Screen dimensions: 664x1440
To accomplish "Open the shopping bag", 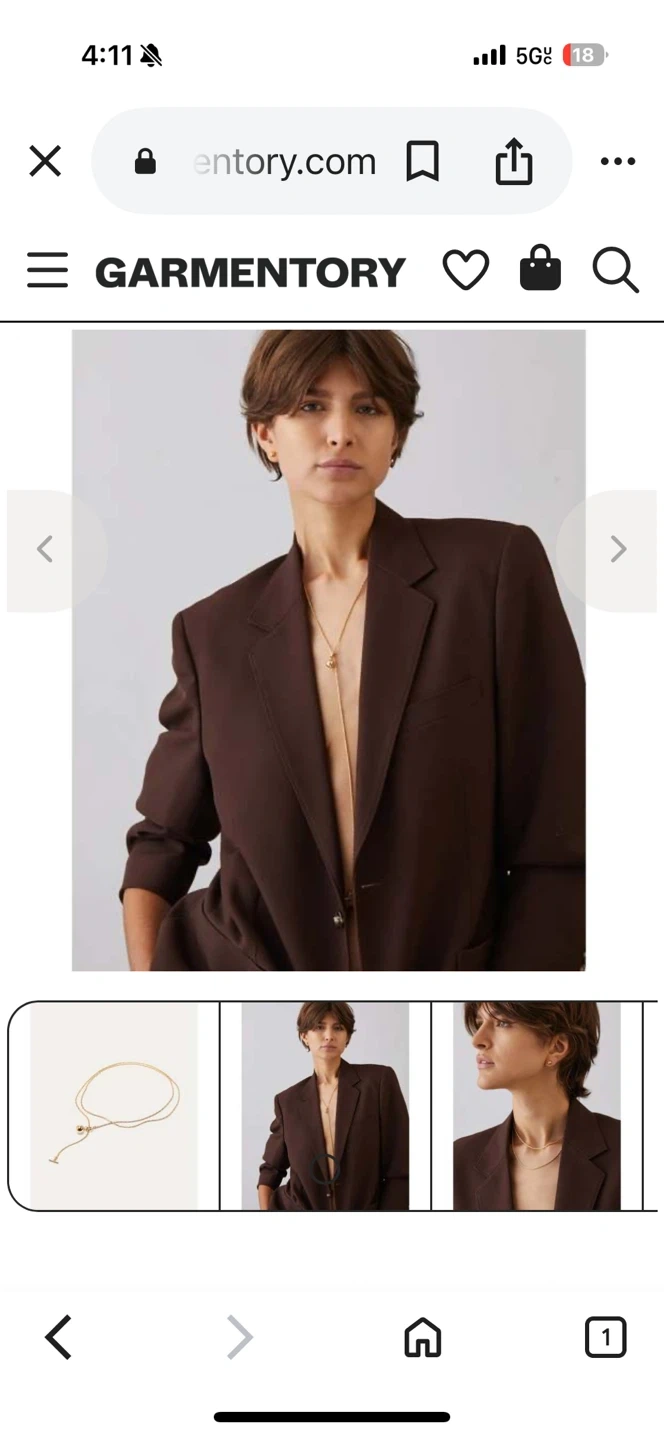I will click(x=540, y=270).
